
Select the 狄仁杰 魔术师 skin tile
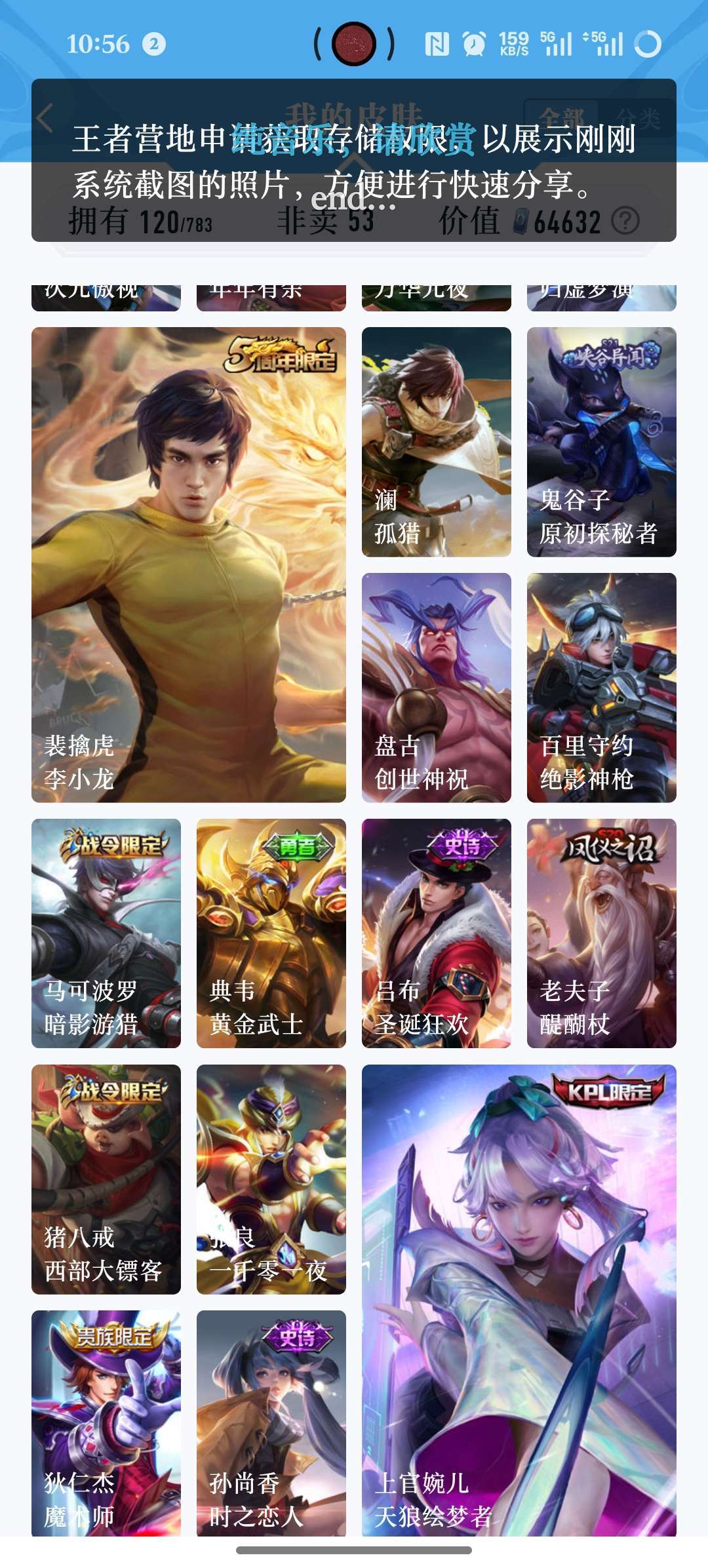point(106,1423)
